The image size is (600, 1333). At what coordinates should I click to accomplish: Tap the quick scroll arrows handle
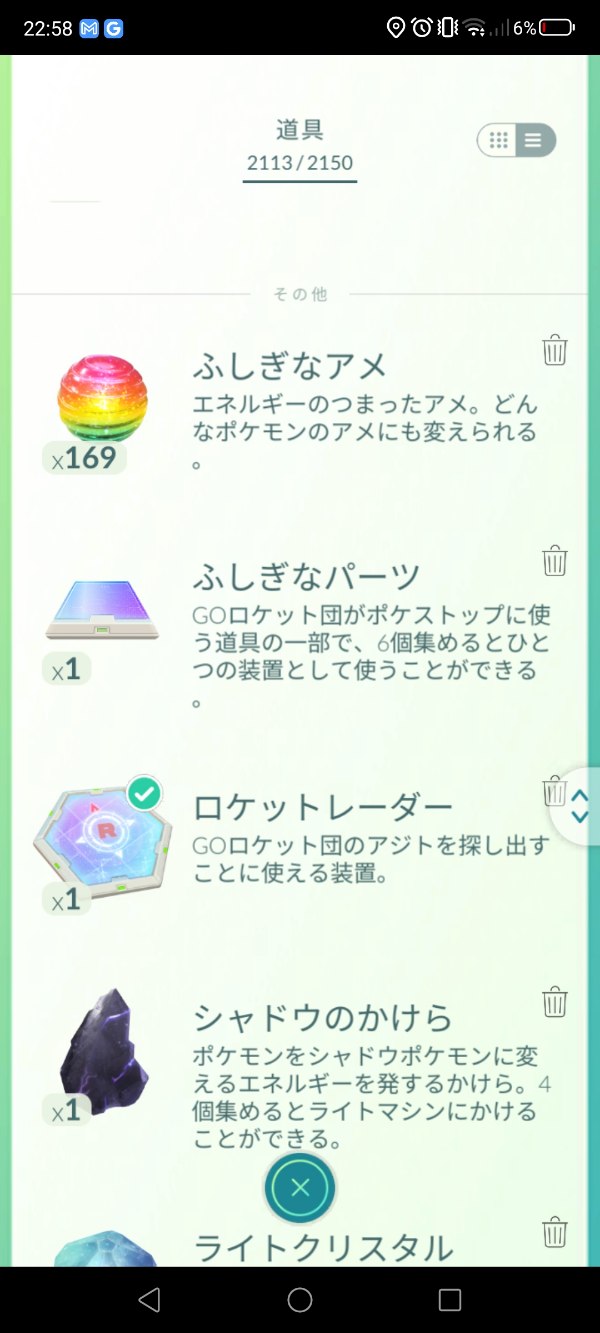pyautogui.click(x=580, y=806)
